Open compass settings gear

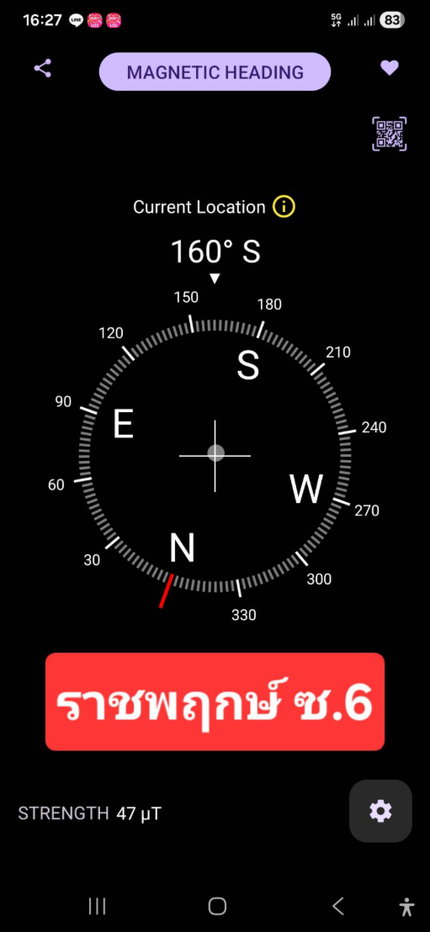point(381,811)
